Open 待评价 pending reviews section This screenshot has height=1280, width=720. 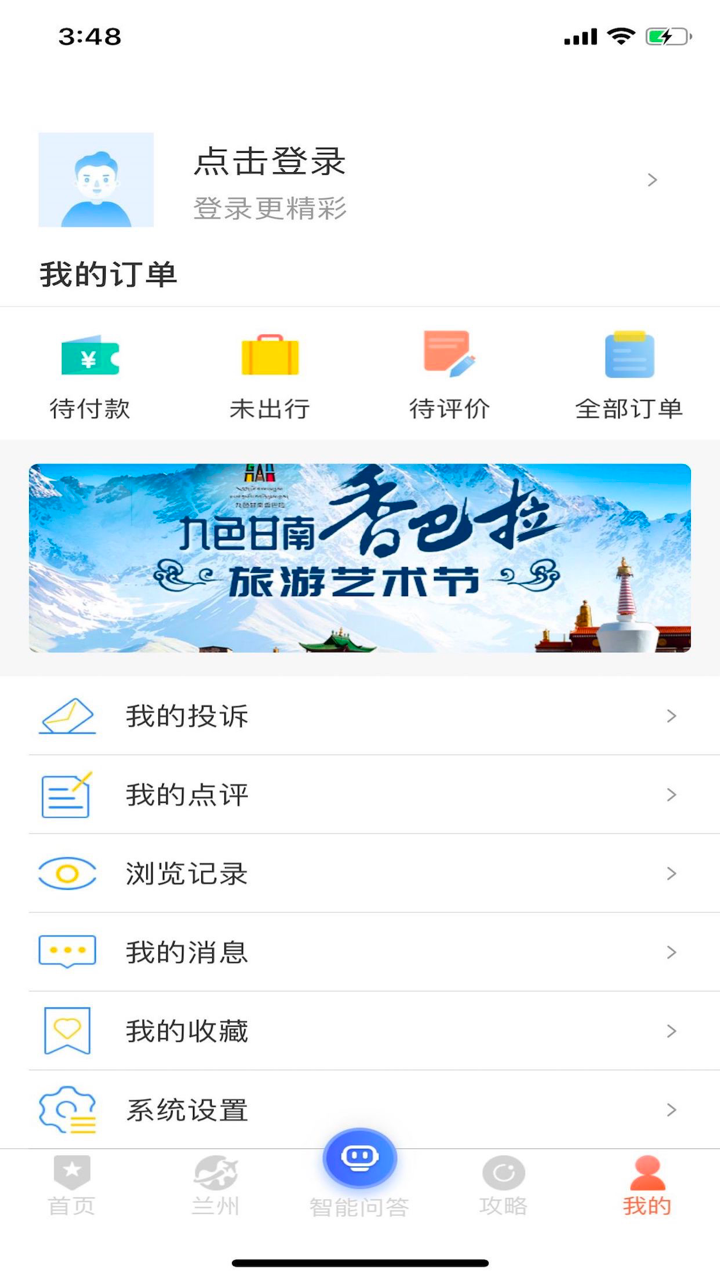click(449, 373)
